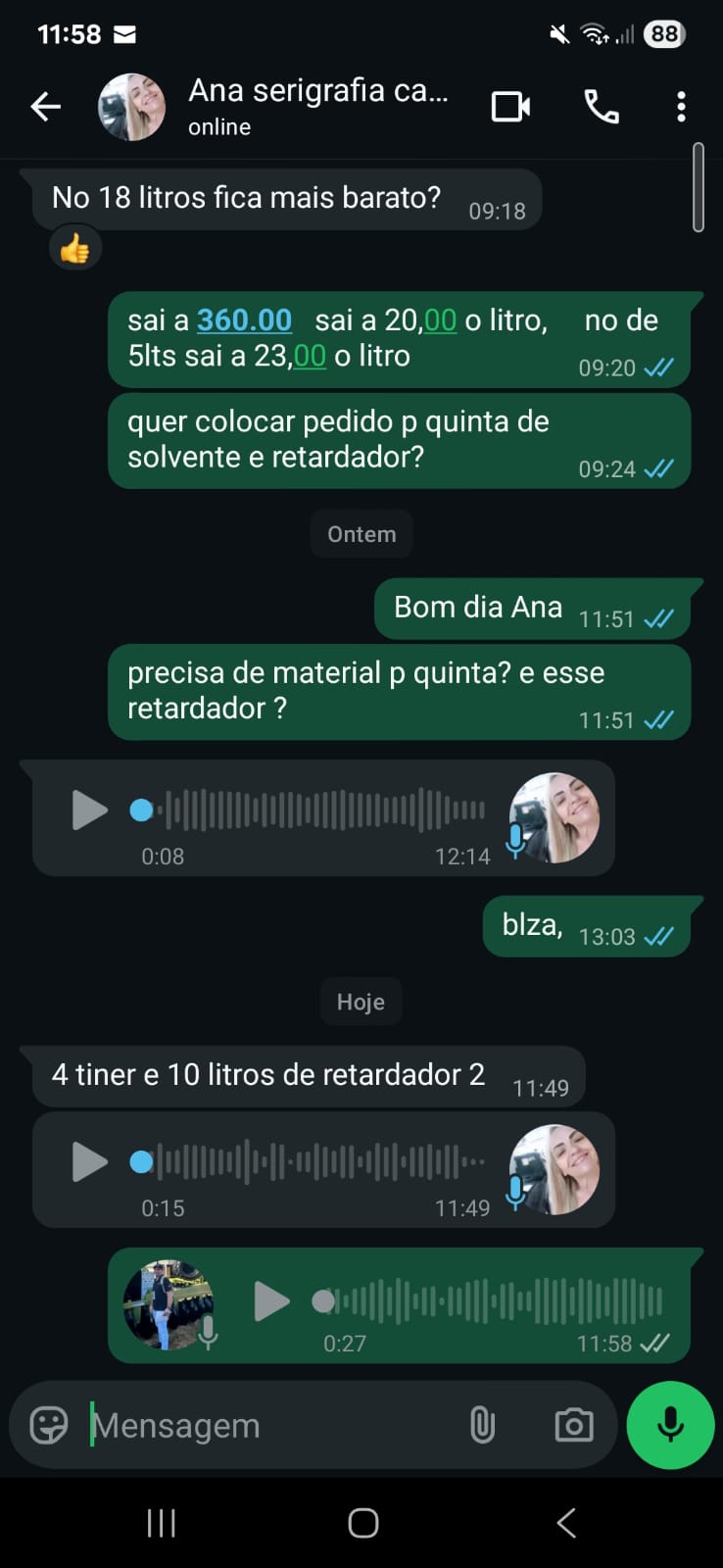Open recent apps from navigation bar
This screenshot has height=1568, width=723.
click(161, 1523)
